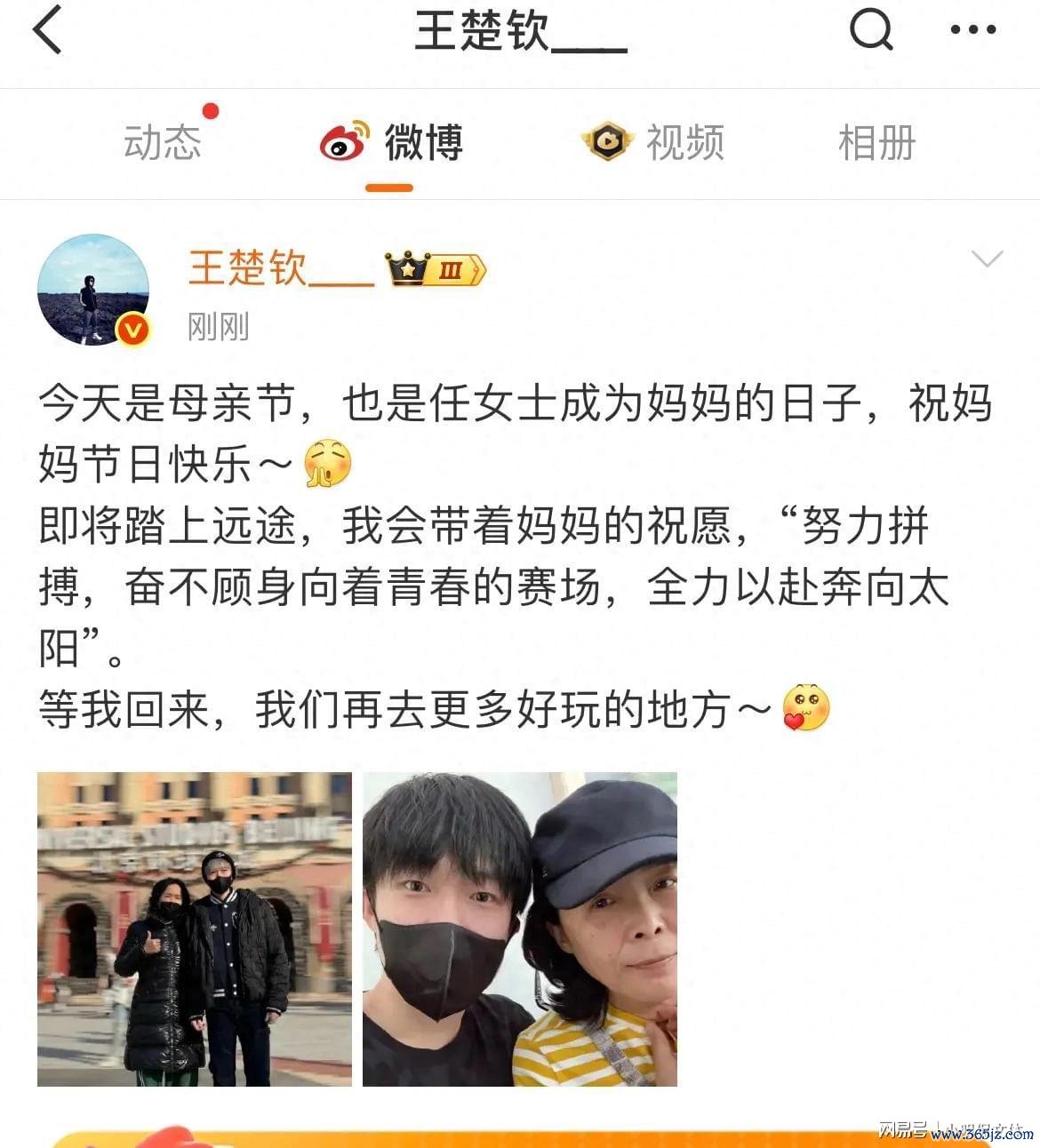
Task: Open search on this profile
Action: (870, 30)
